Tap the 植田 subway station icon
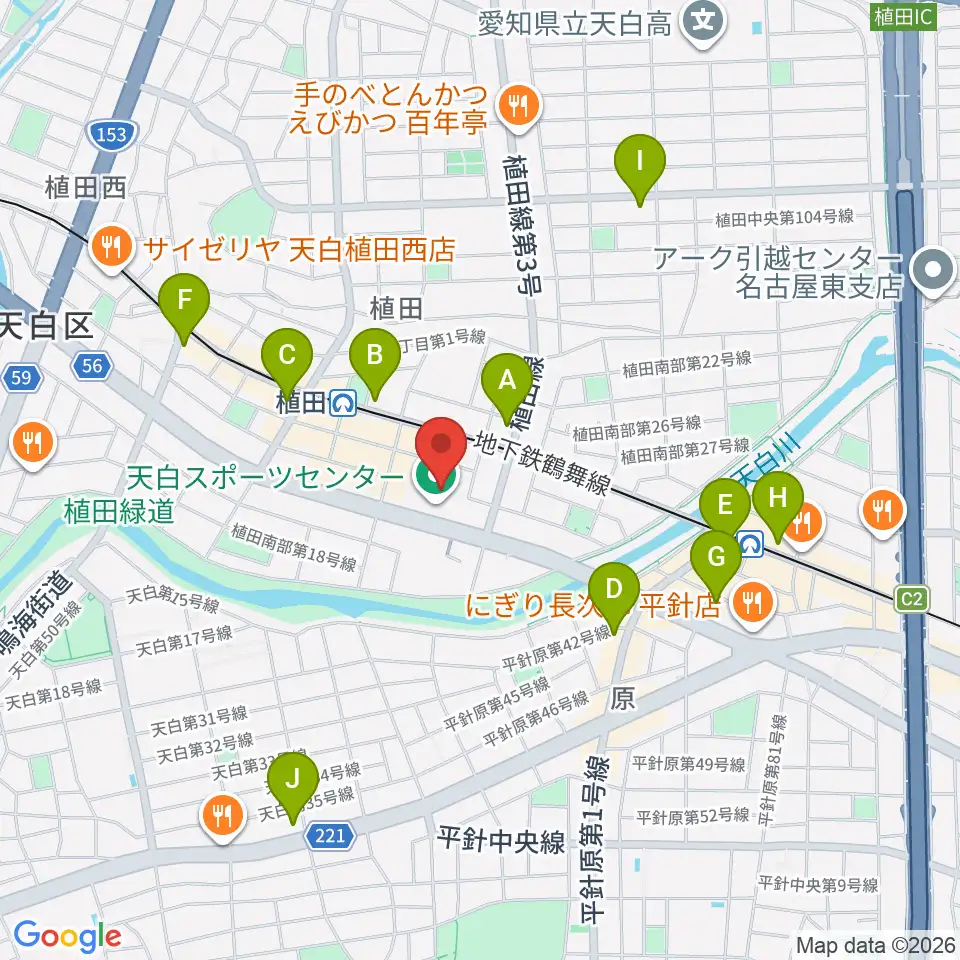The image size is (960, 960). (x=343, y=404)
